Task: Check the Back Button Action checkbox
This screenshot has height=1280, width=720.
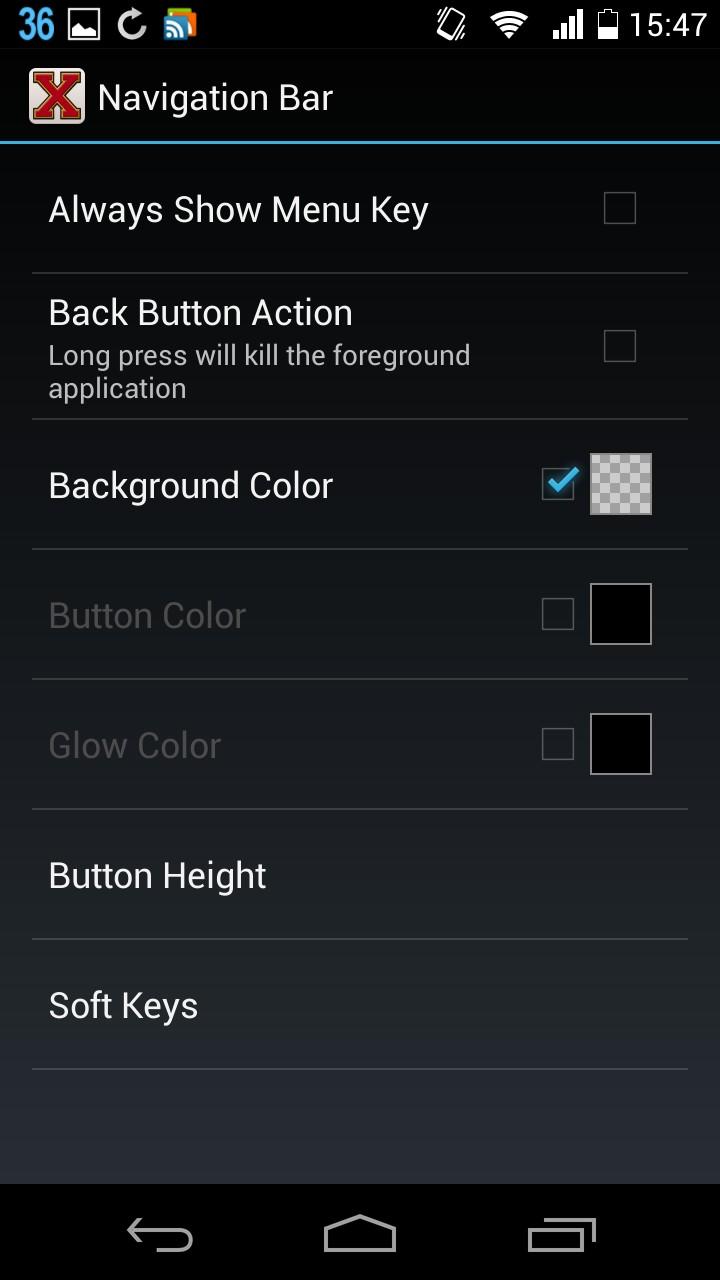Action: (x=620, y=346)
